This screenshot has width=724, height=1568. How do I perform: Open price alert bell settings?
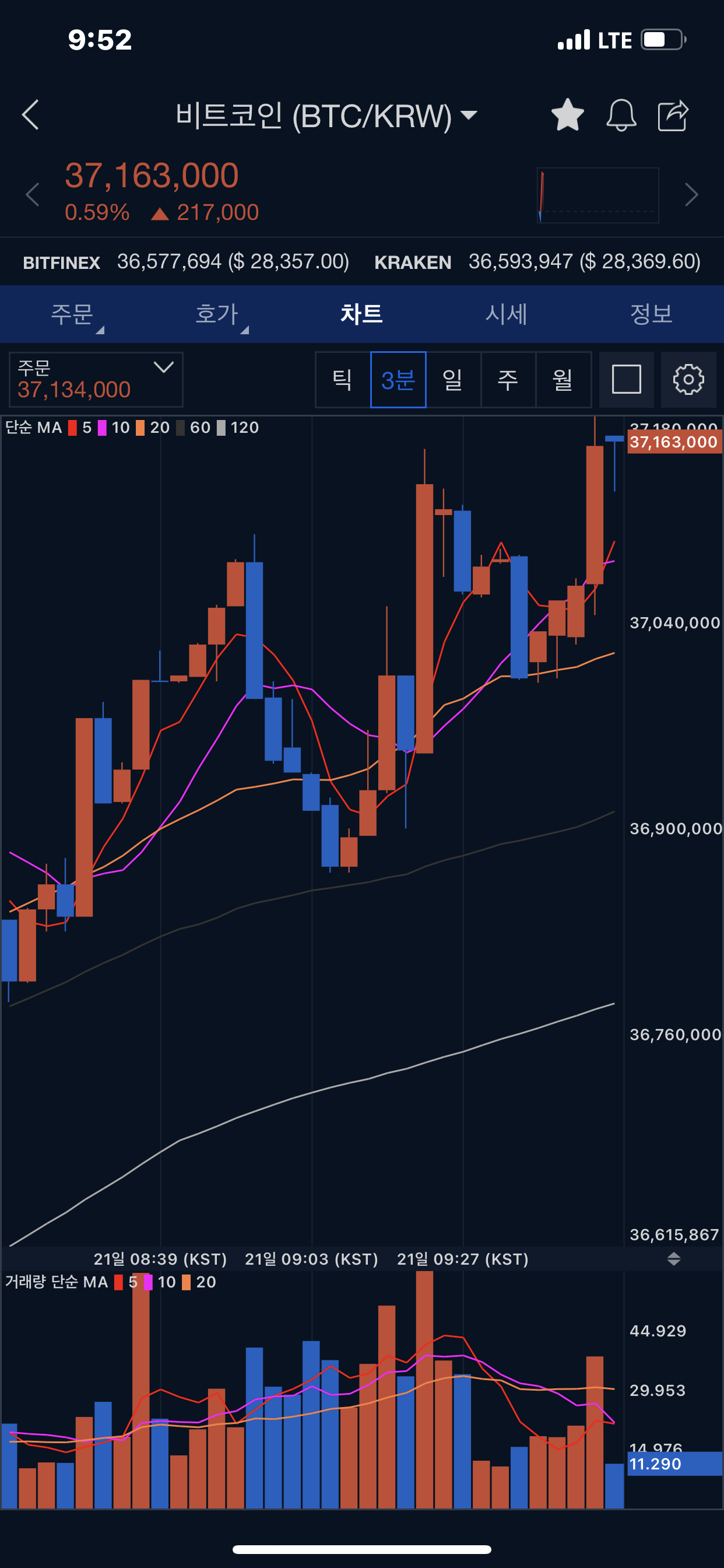click(x=621, y=115)
